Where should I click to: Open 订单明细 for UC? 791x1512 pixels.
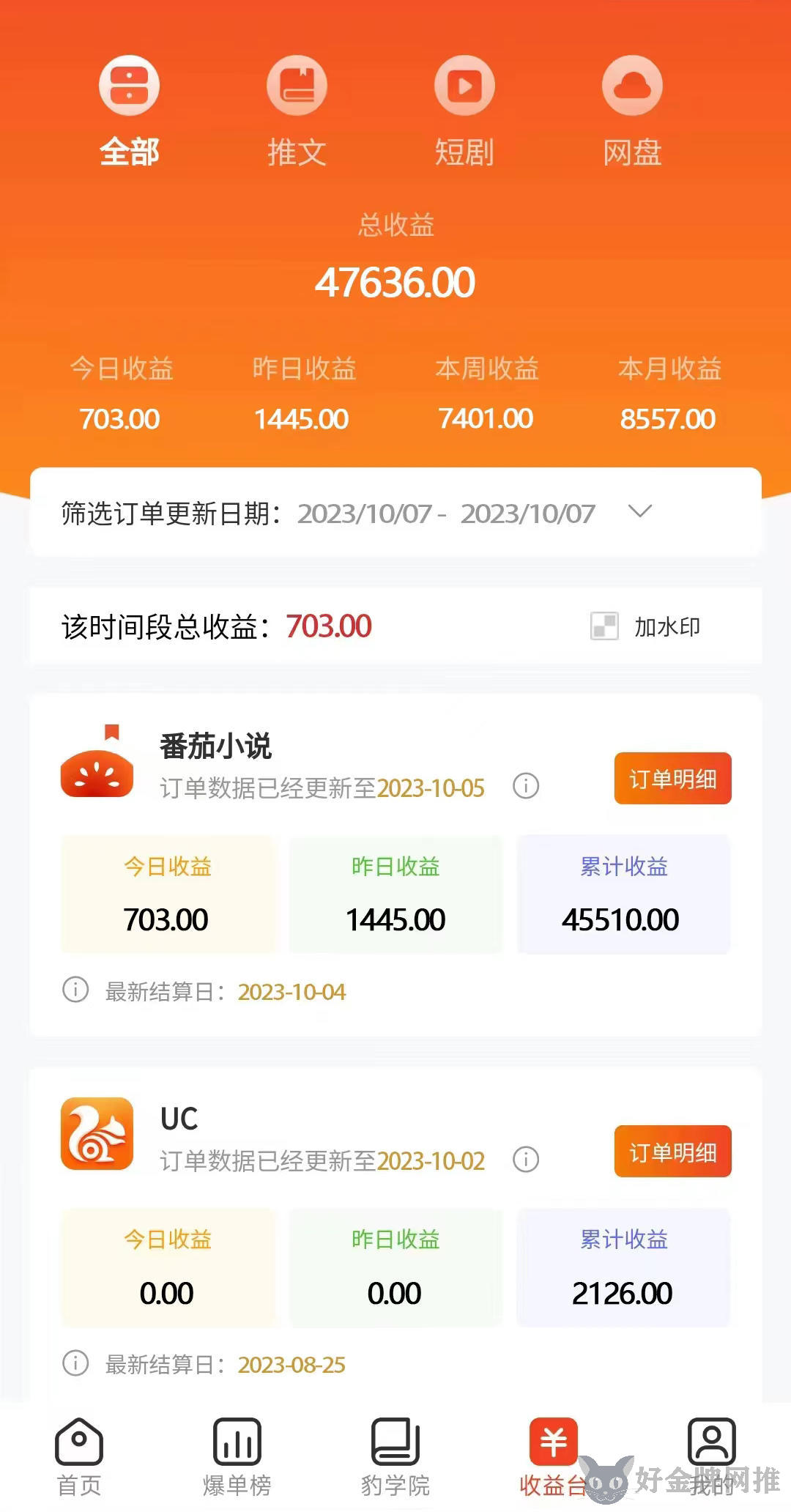coord(672,1152)
